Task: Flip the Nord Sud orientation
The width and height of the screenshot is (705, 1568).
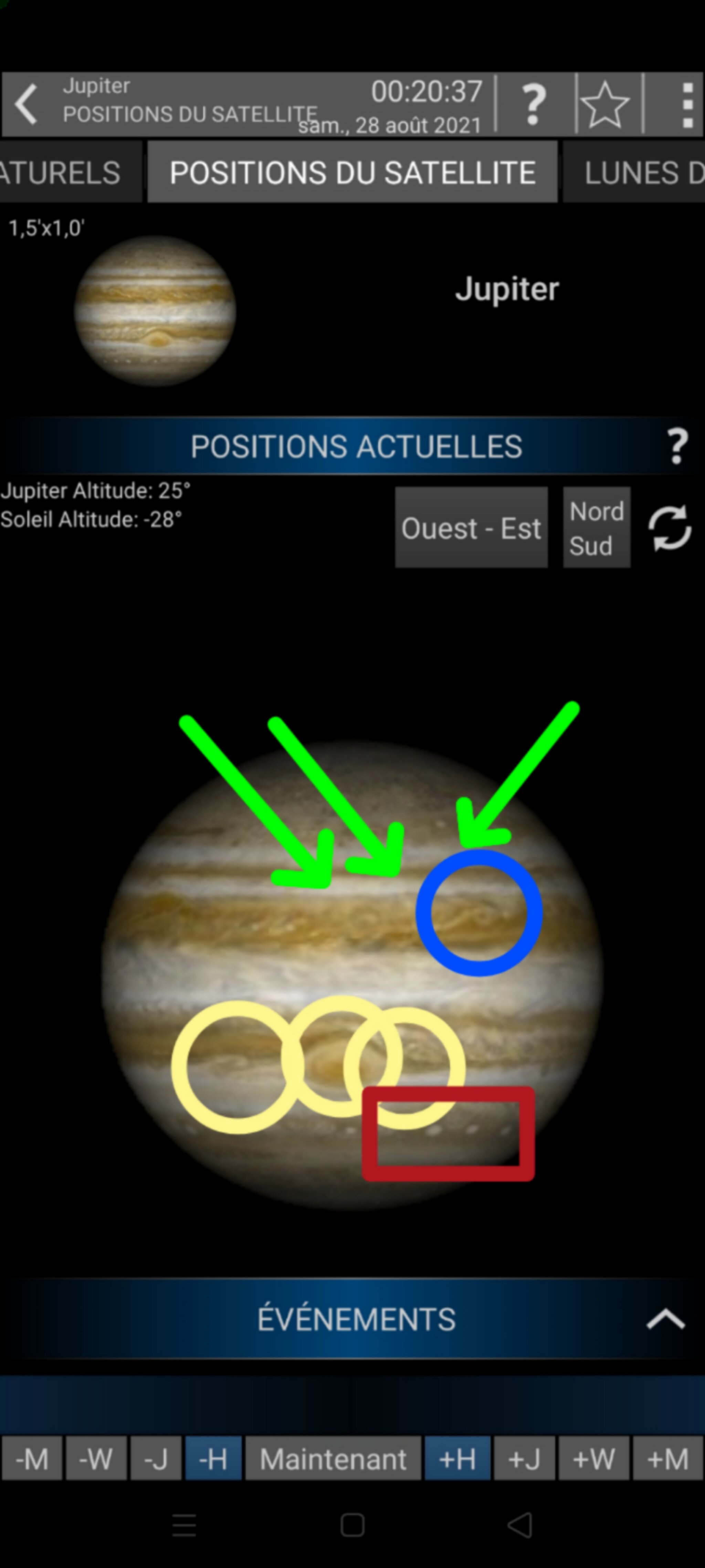Action: pos(596,528)
